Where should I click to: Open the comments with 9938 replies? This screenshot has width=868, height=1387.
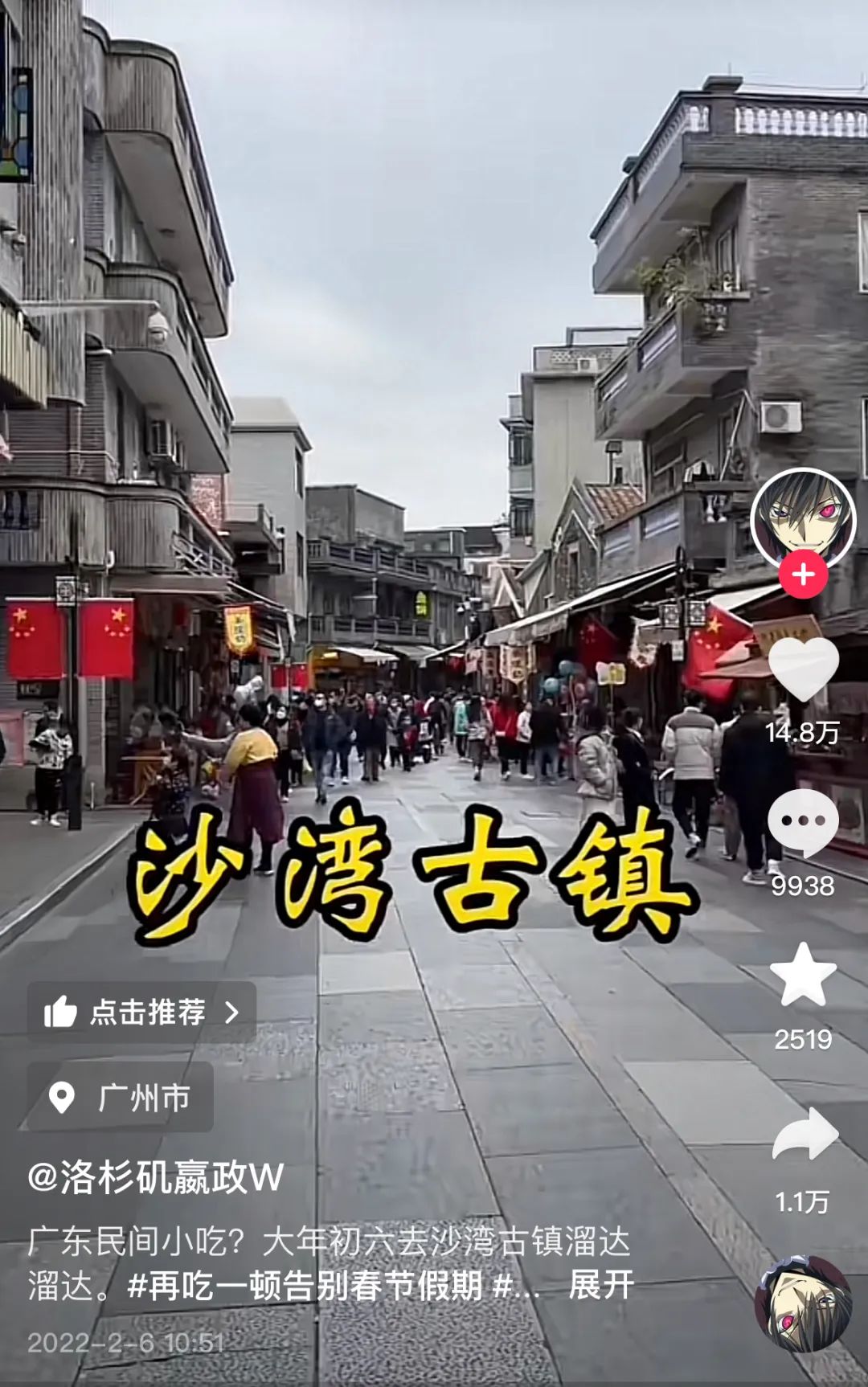tap(803, 823)
